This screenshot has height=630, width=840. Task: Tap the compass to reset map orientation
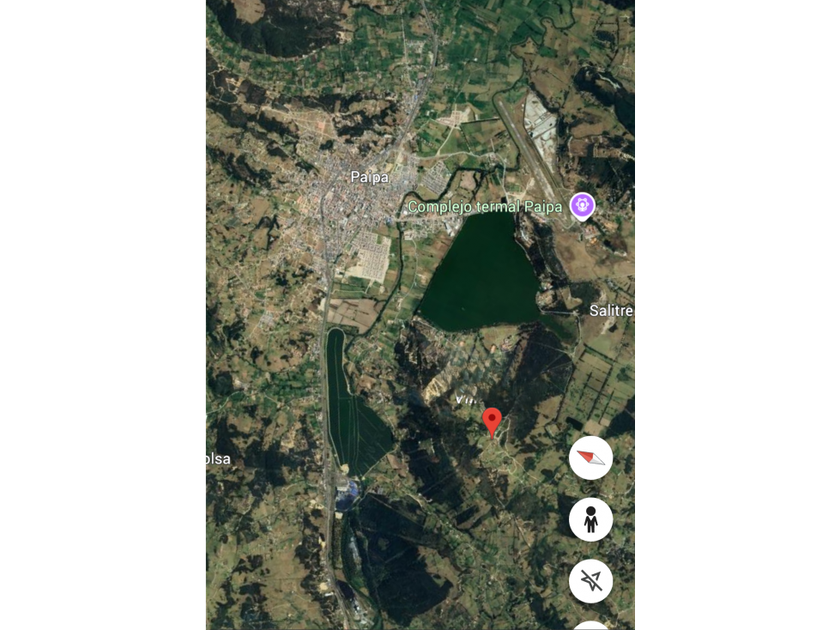click(x=590, y=458)
